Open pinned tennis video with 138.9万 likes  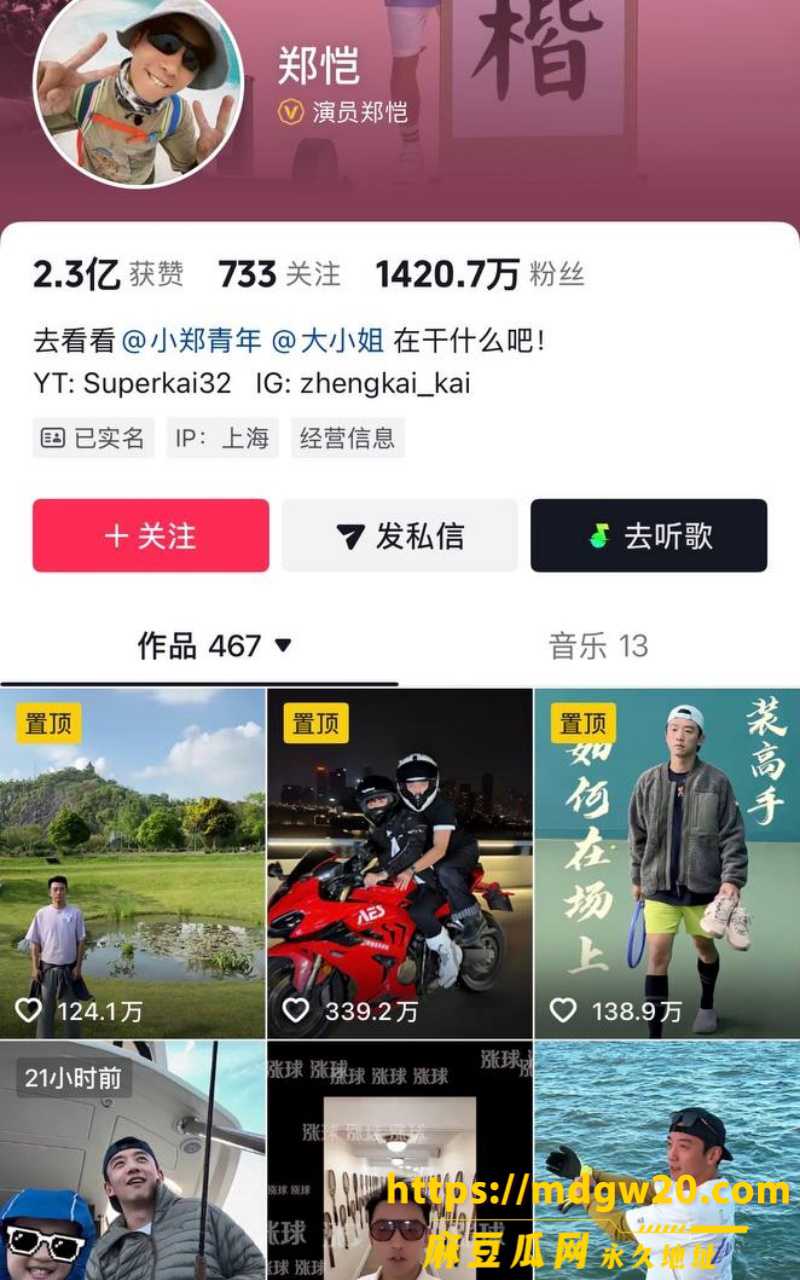pyautogui.click(x=667, y=863)
